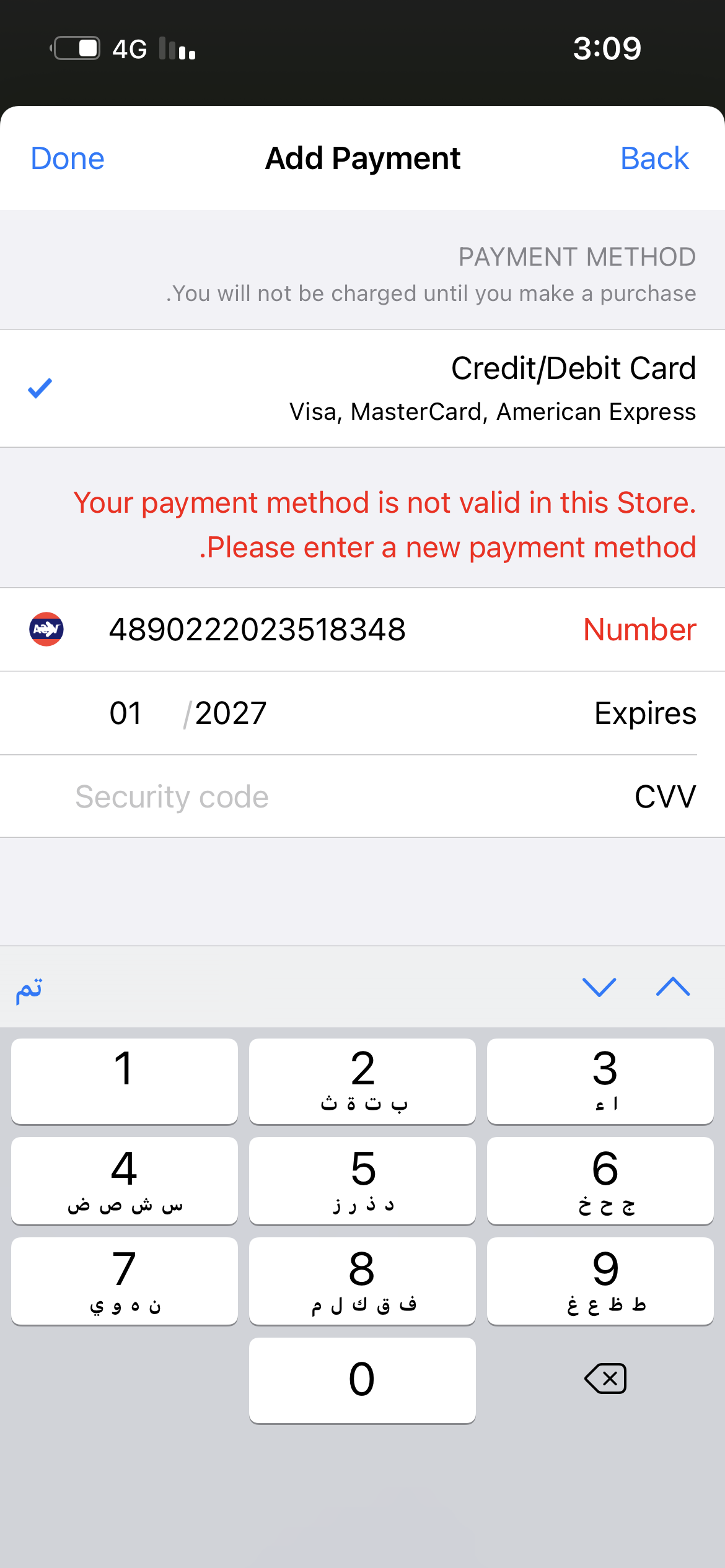725x1568 pixels.
Task: Edit the expiry year 2027
Action: pyautogui.click(x=231, y=713)
